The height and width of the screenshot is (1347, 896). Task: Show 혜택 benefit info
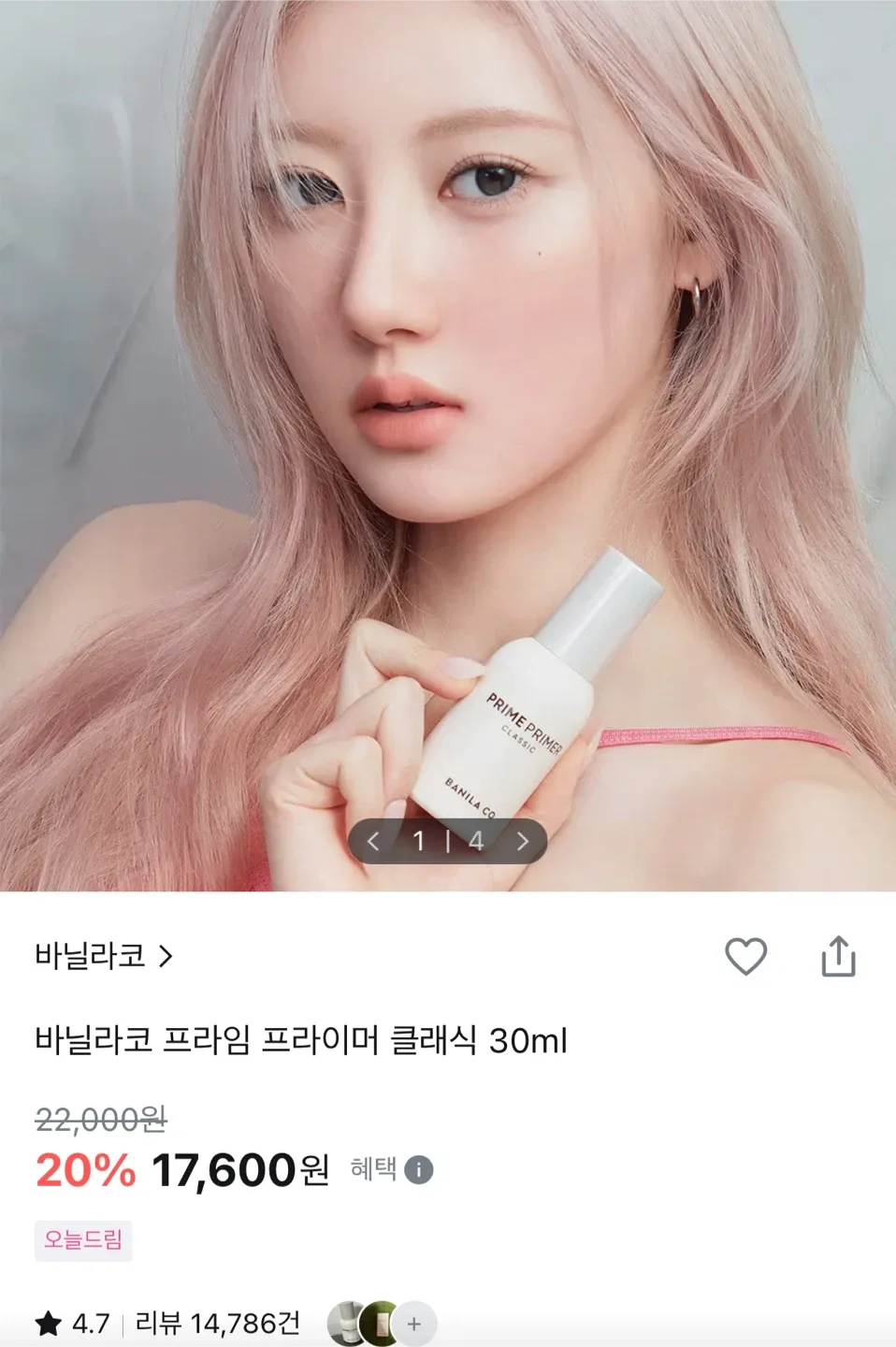(418, 1169)
